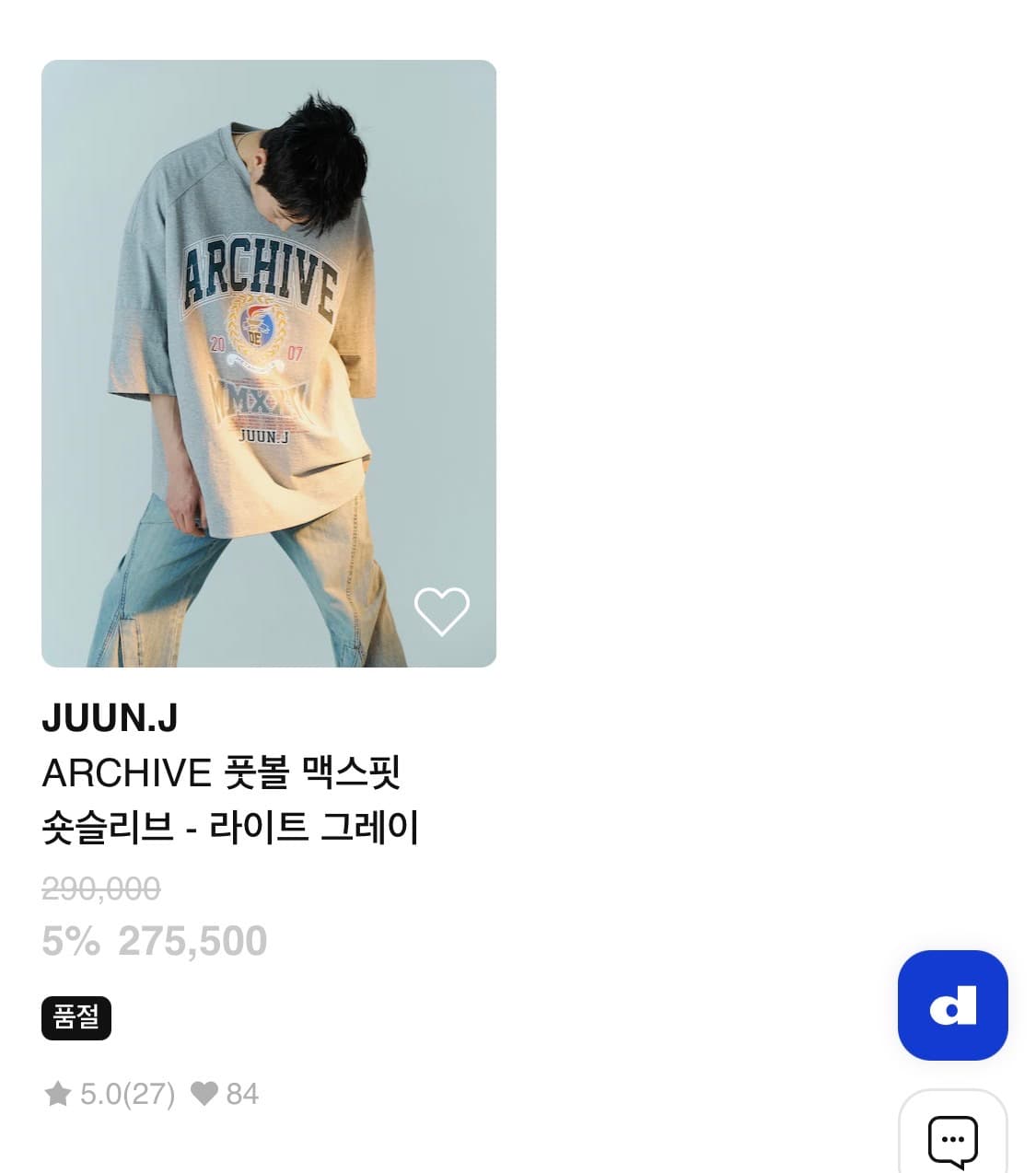
Task: Select the 품절 sold-out badge
Action: click(x=76, y=1018)
